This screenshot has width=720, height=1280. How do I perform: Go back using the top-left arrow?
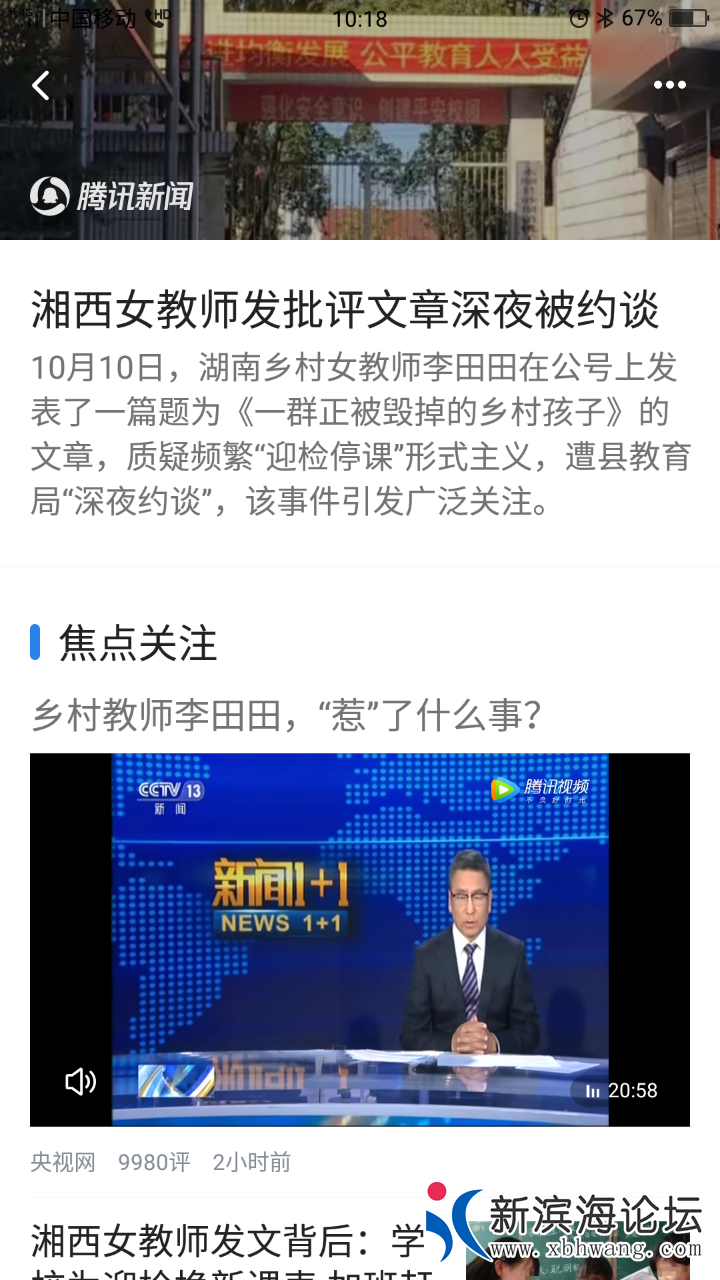(40, 86)
